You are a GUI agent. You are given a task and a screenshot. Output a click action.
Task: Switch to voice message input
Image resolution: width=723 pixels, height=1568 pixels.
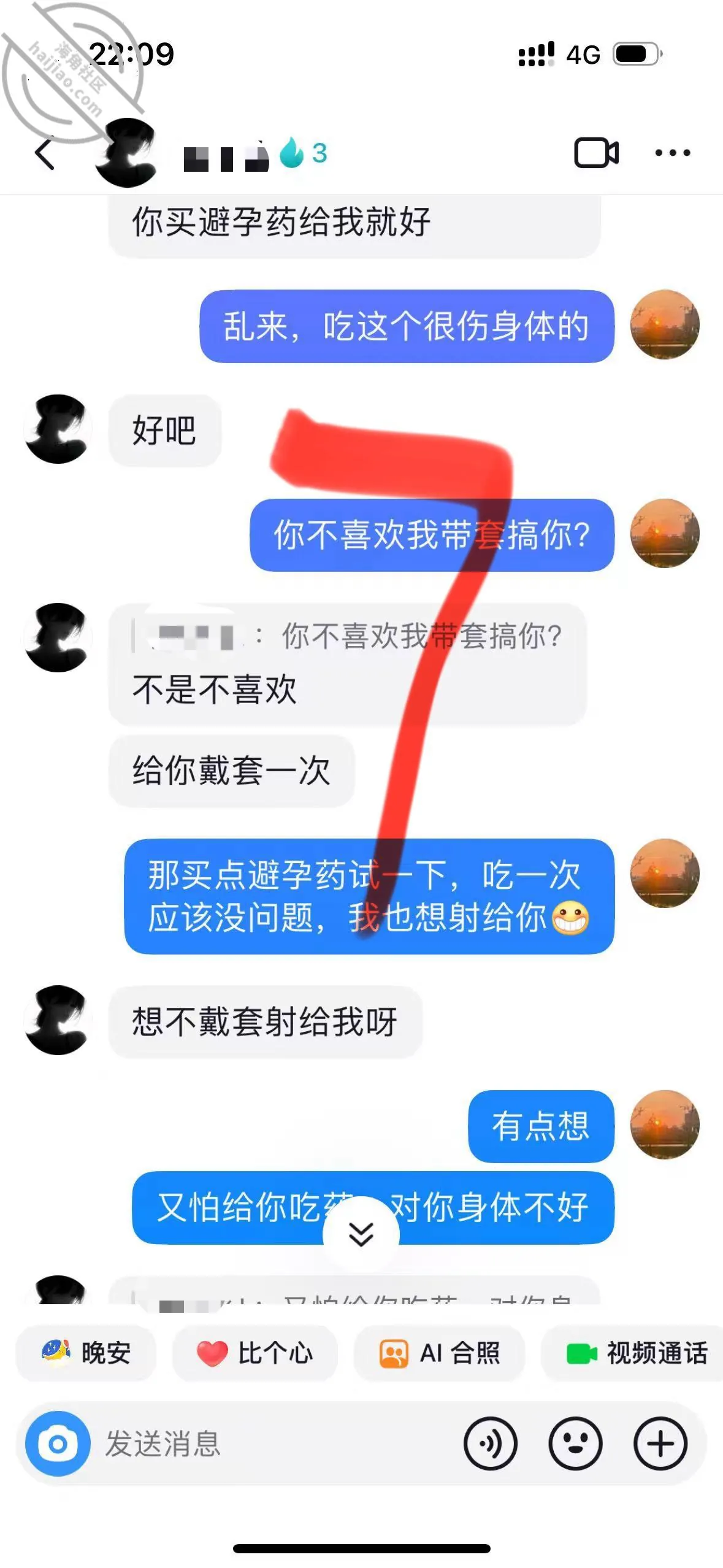coord(491,1443)
